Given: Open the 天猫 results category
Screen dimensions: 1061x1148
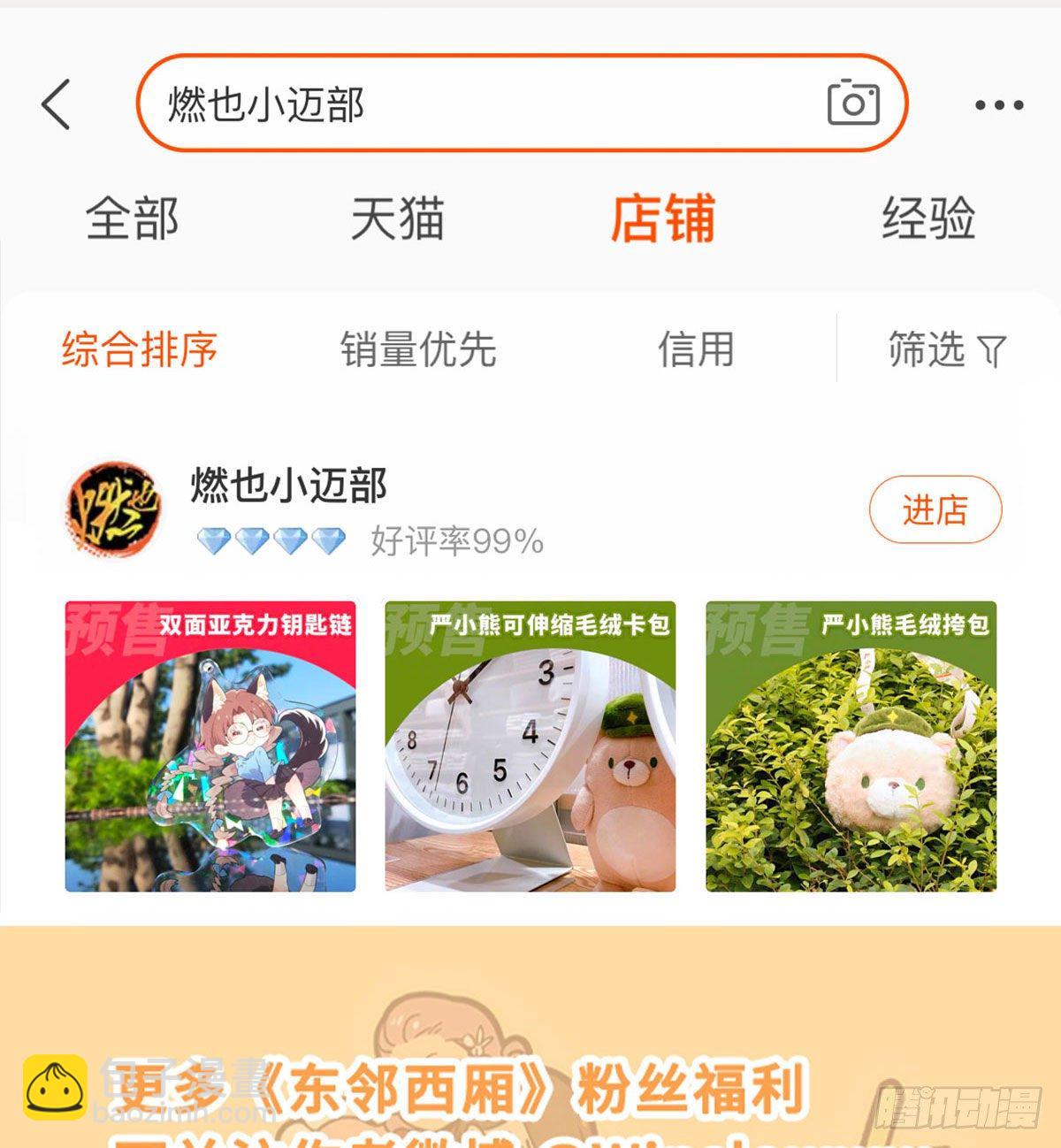Looking at the screenshot, I should point(399,218).
